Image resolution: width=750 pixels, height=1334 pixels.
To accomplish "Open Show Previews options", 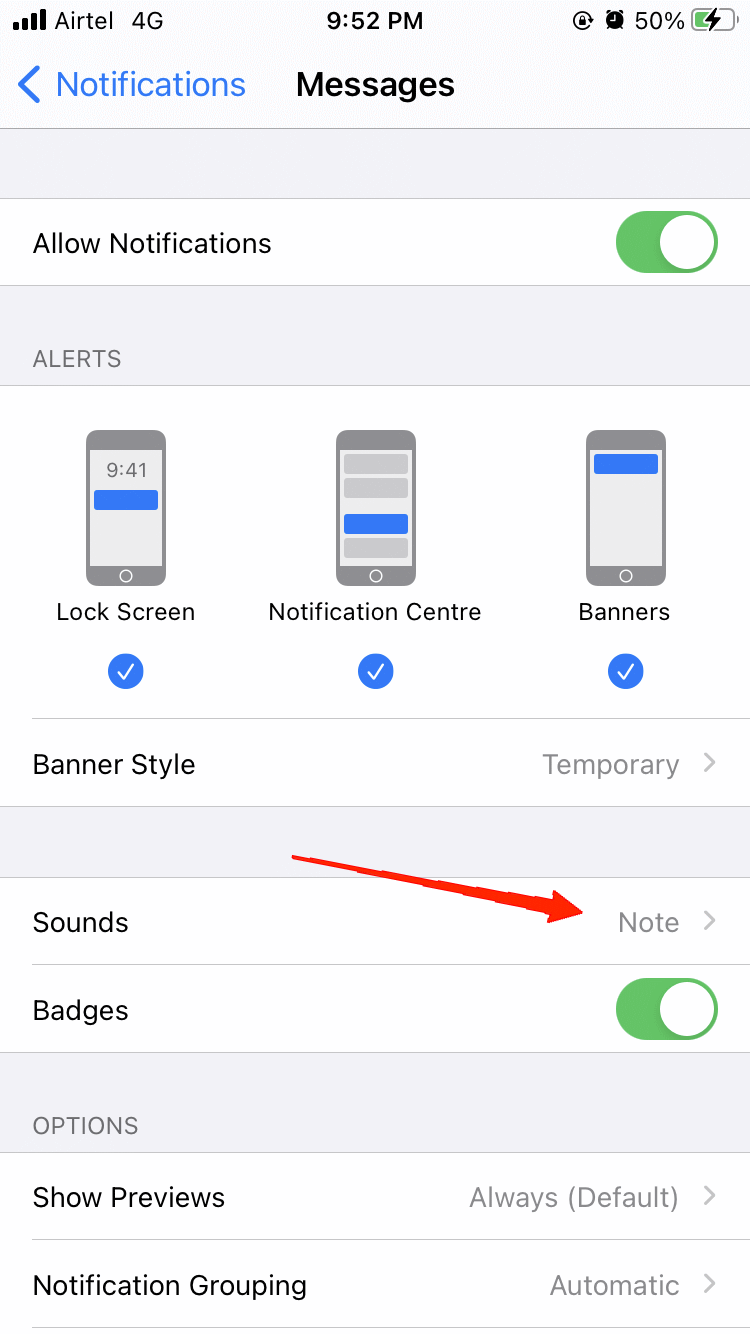I will point(375,1197).
